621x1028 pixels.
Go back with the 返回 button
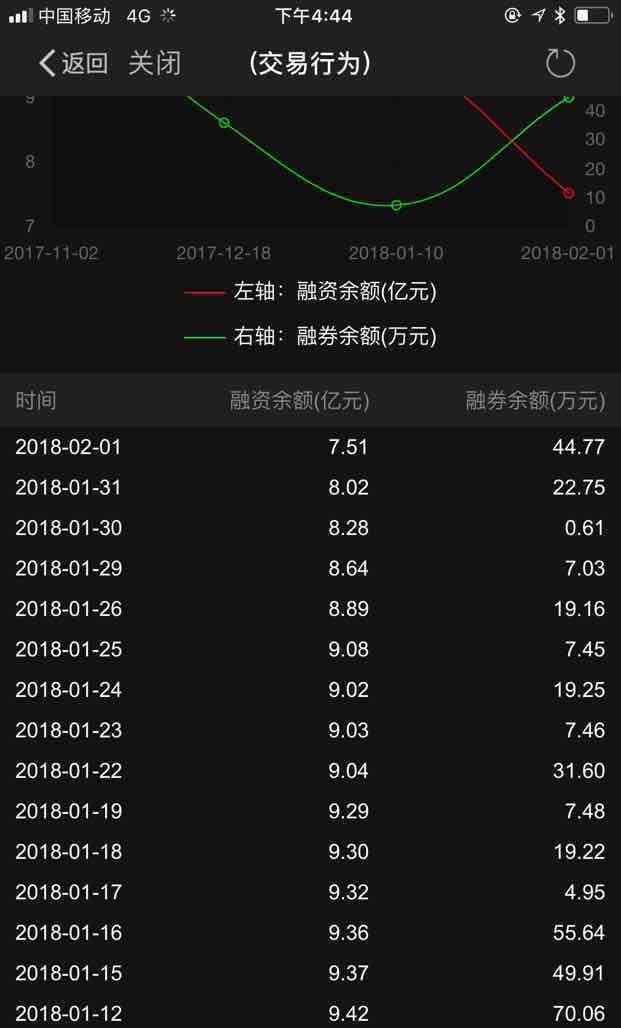[73, 64]
